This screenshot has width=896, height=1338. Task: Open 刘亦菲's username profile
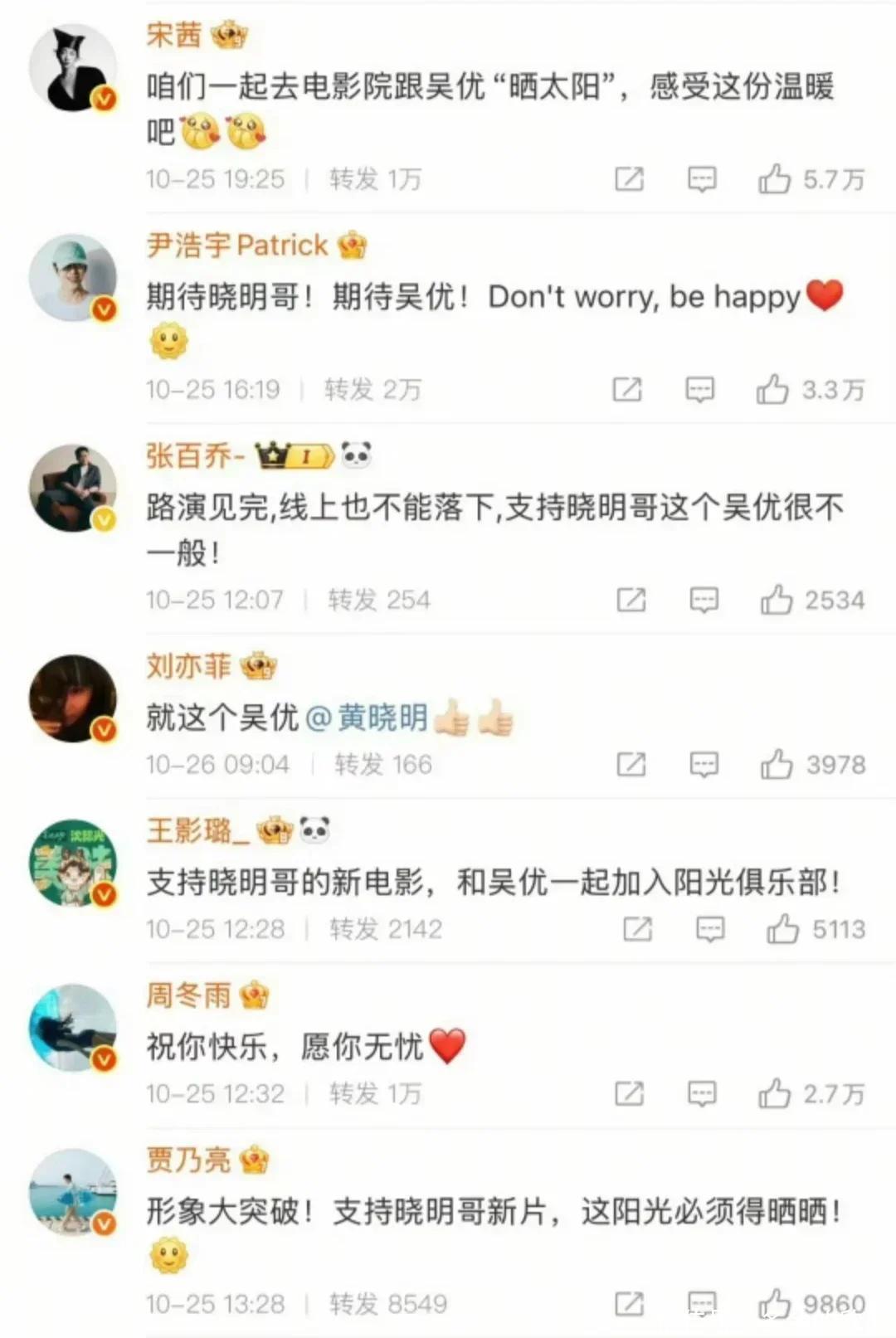(188, 666)
